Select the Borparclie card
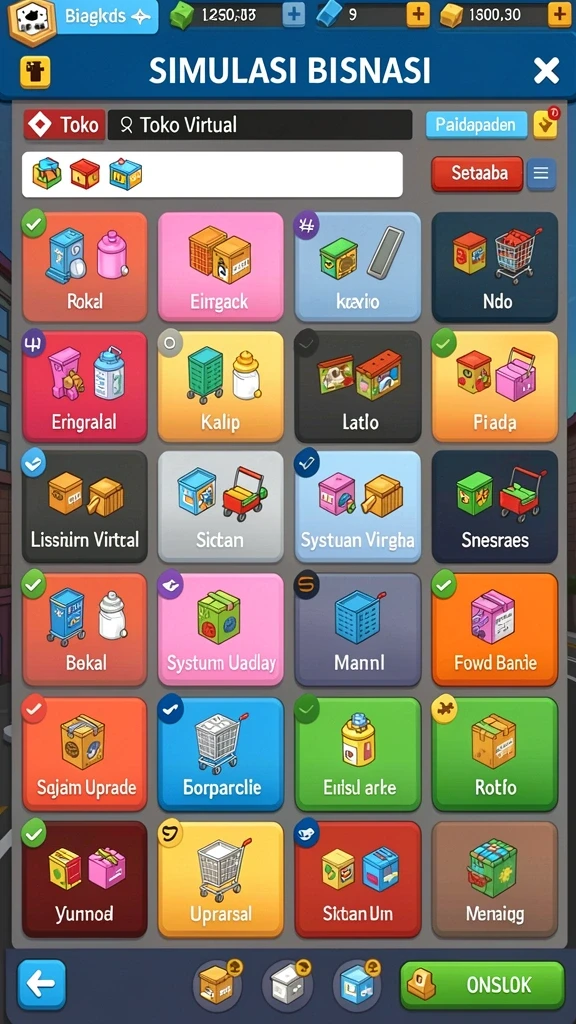 221,754
